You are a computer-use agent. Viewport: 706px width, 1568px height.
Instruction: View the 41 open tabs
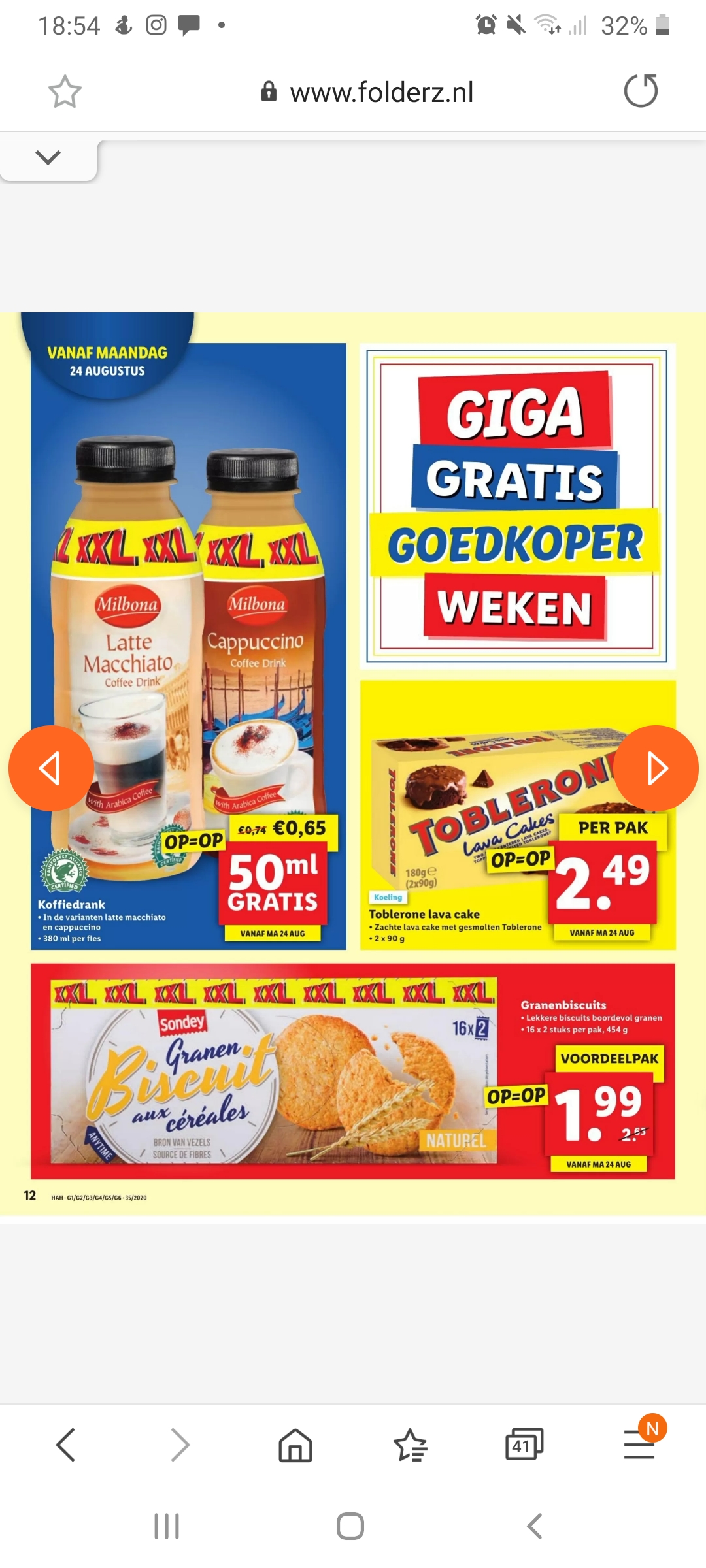tap(524, 1445)
